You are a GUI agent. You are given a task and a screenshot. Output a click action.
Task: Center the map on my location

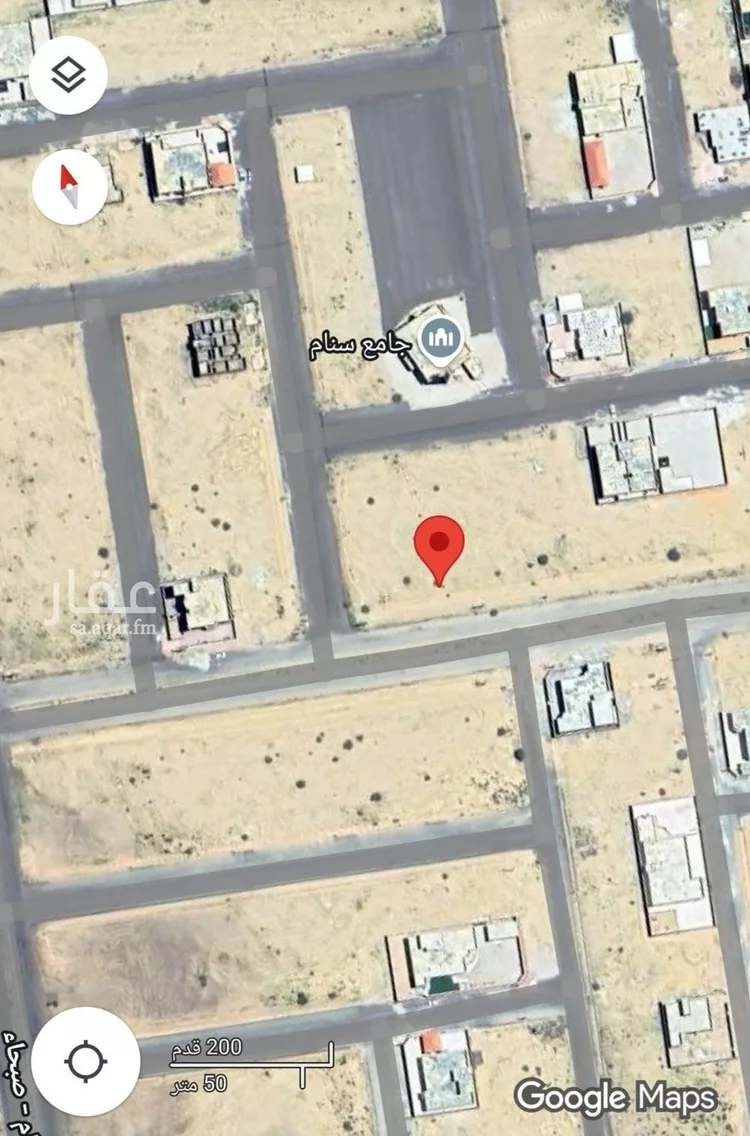tap(85, 1061)
